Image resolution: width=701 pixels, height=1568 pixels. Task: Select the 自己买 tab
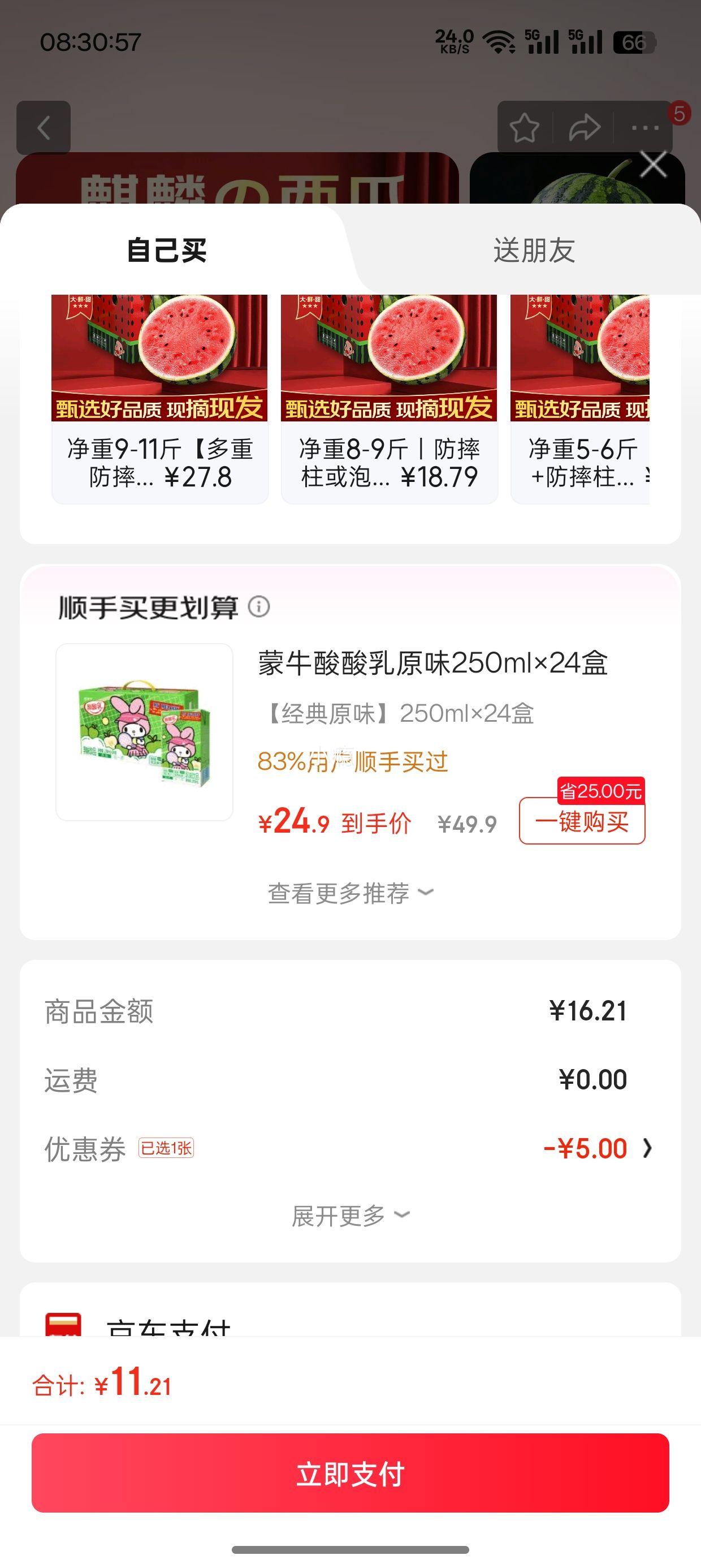pos(167,251)
